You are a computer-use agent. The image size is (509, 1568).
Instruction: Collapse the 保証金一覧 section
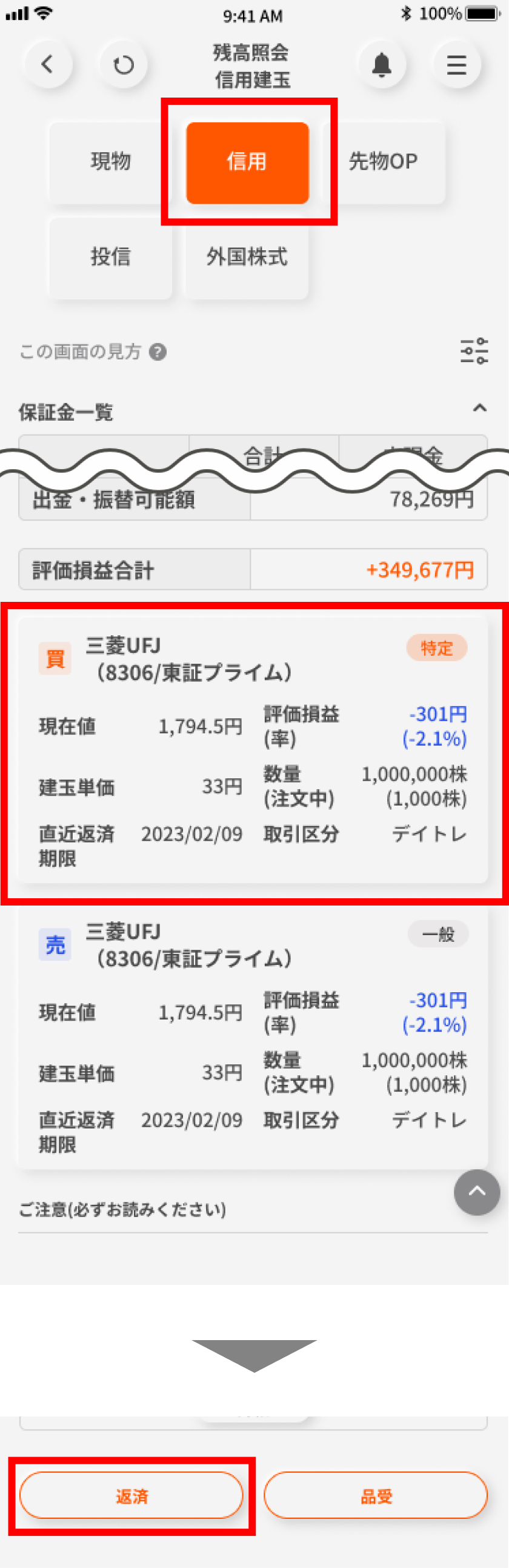480,409
